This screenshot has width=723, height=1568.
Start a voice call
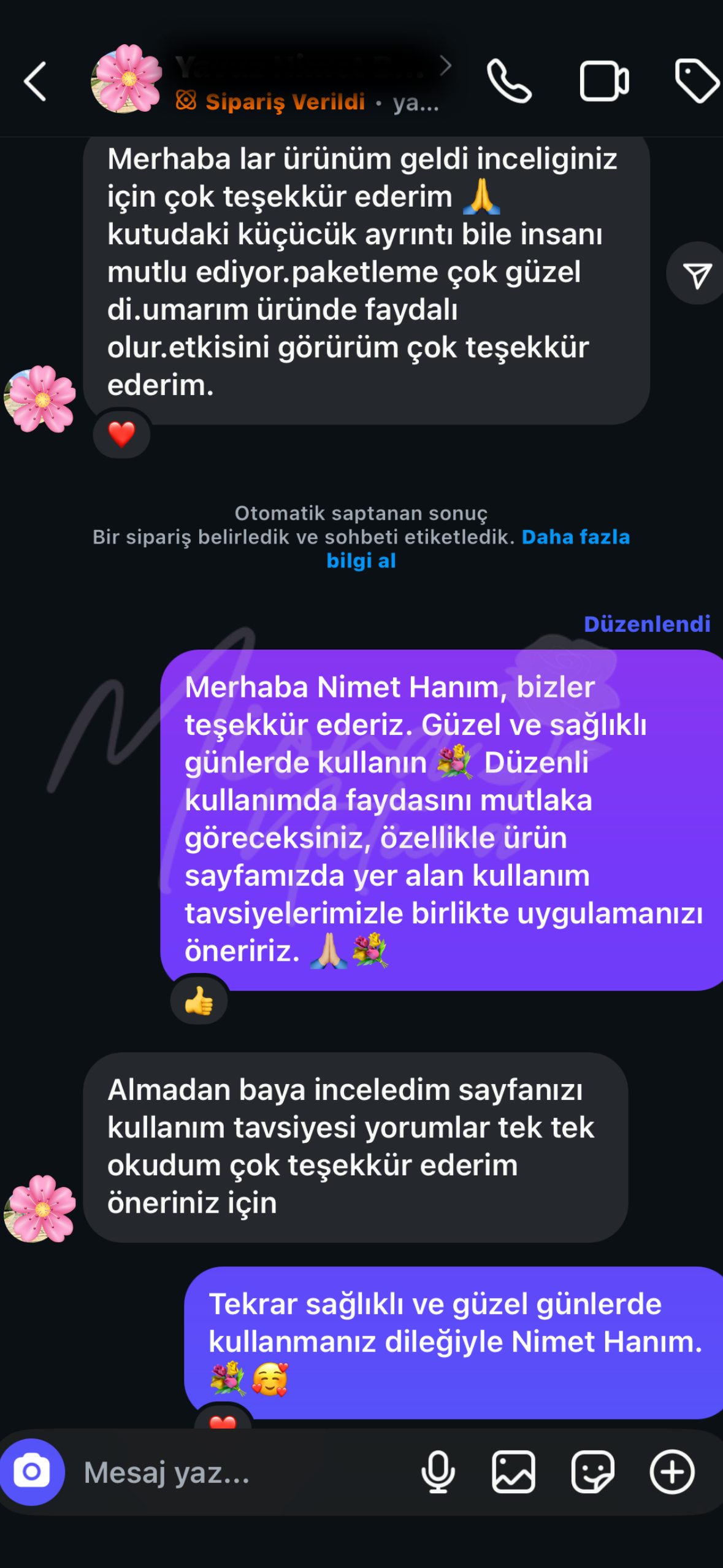click(509, 81)
